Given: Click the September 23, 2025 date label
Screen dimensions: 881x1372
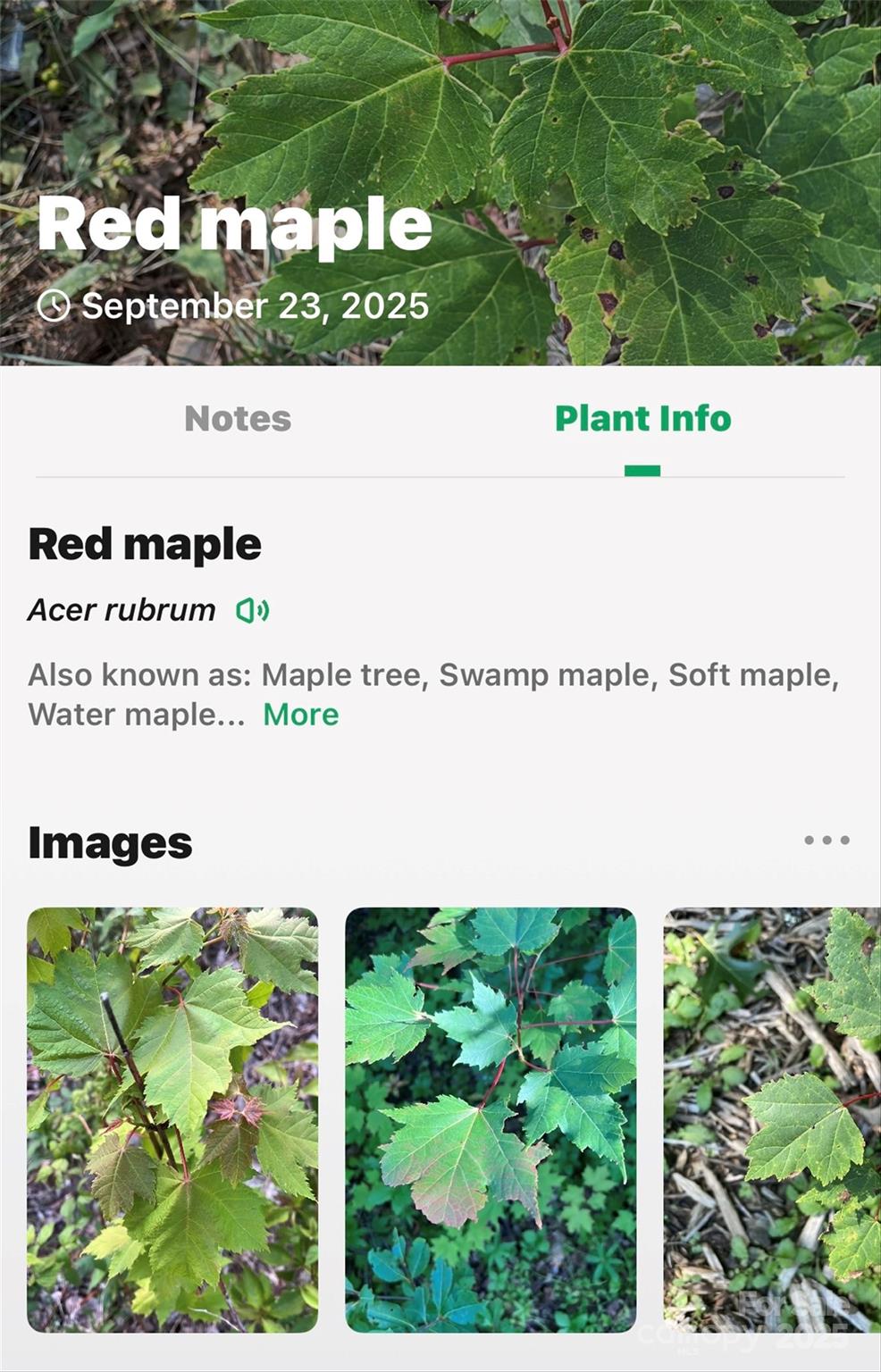Looking at the screenshot, I should tap(254, 306).
